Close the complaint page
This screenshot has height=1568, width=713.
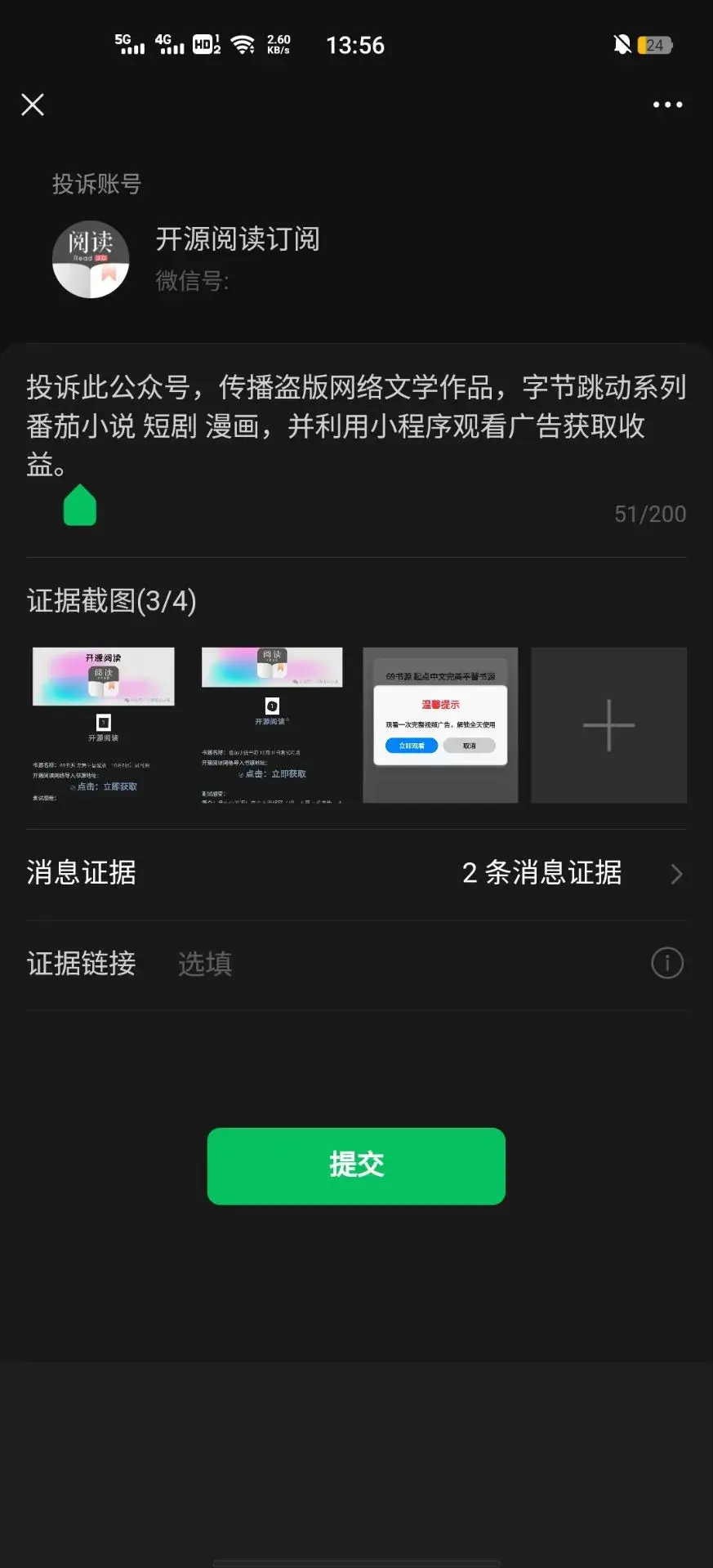tap(33, 105)
